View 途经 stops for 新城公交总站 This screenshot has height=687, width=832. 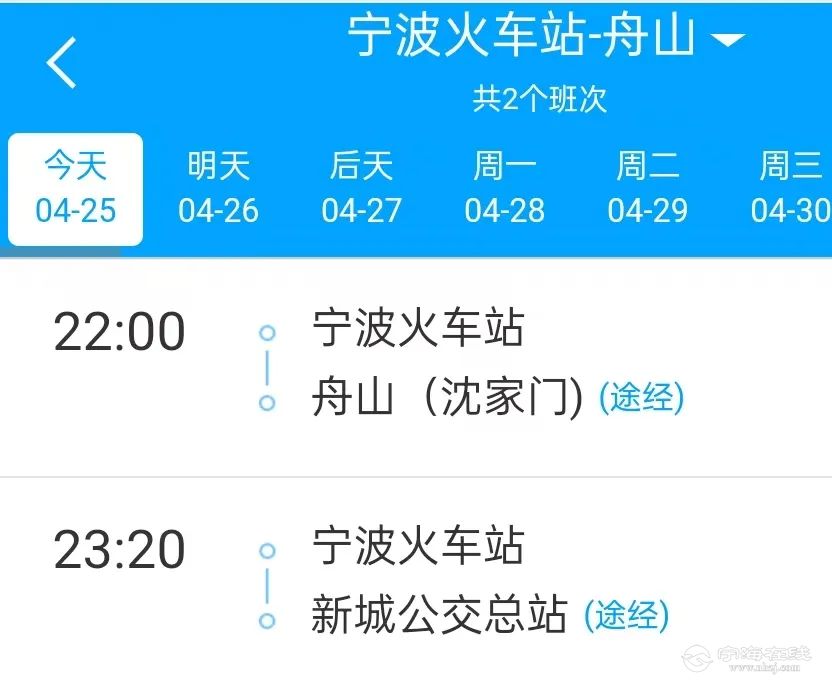click(626, 615)
